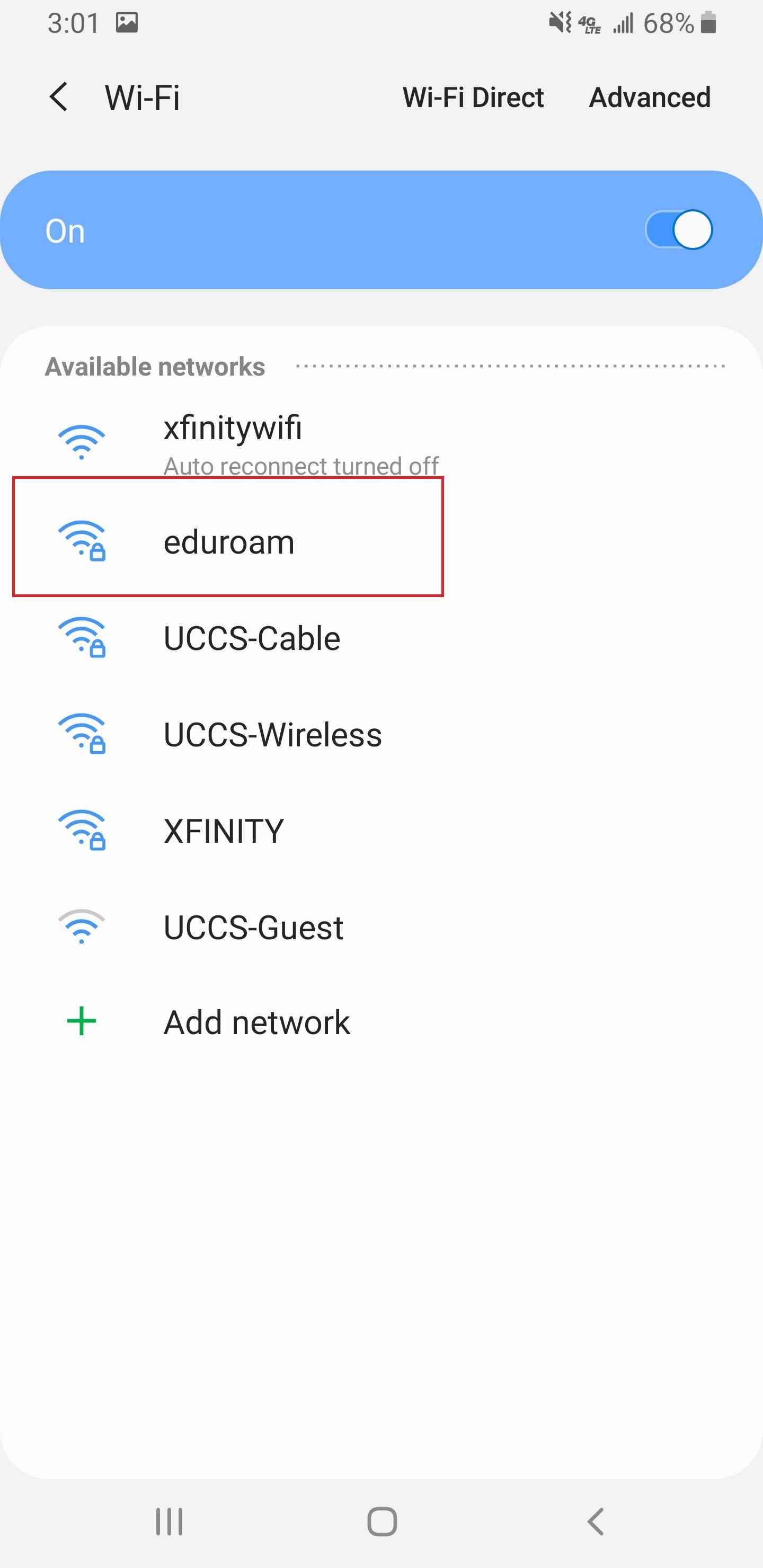Screen dimensions: 763x1568
Task: Go back from Wi-Fi settings
Action: pyautogui.click(x=58, y=97)
